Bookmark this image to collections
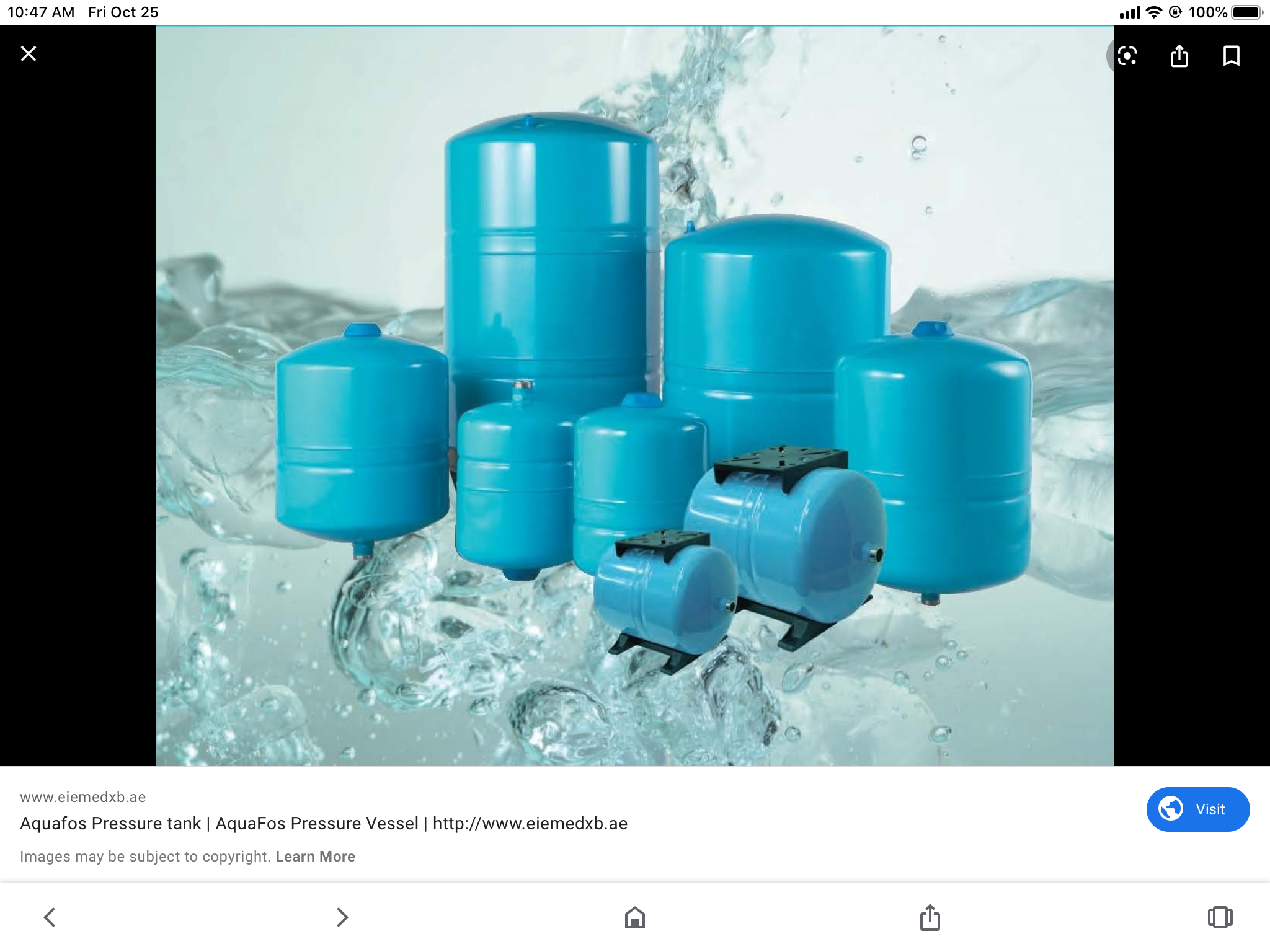The height and width of the screenshot is (952, 1270). click(1231, 56)
